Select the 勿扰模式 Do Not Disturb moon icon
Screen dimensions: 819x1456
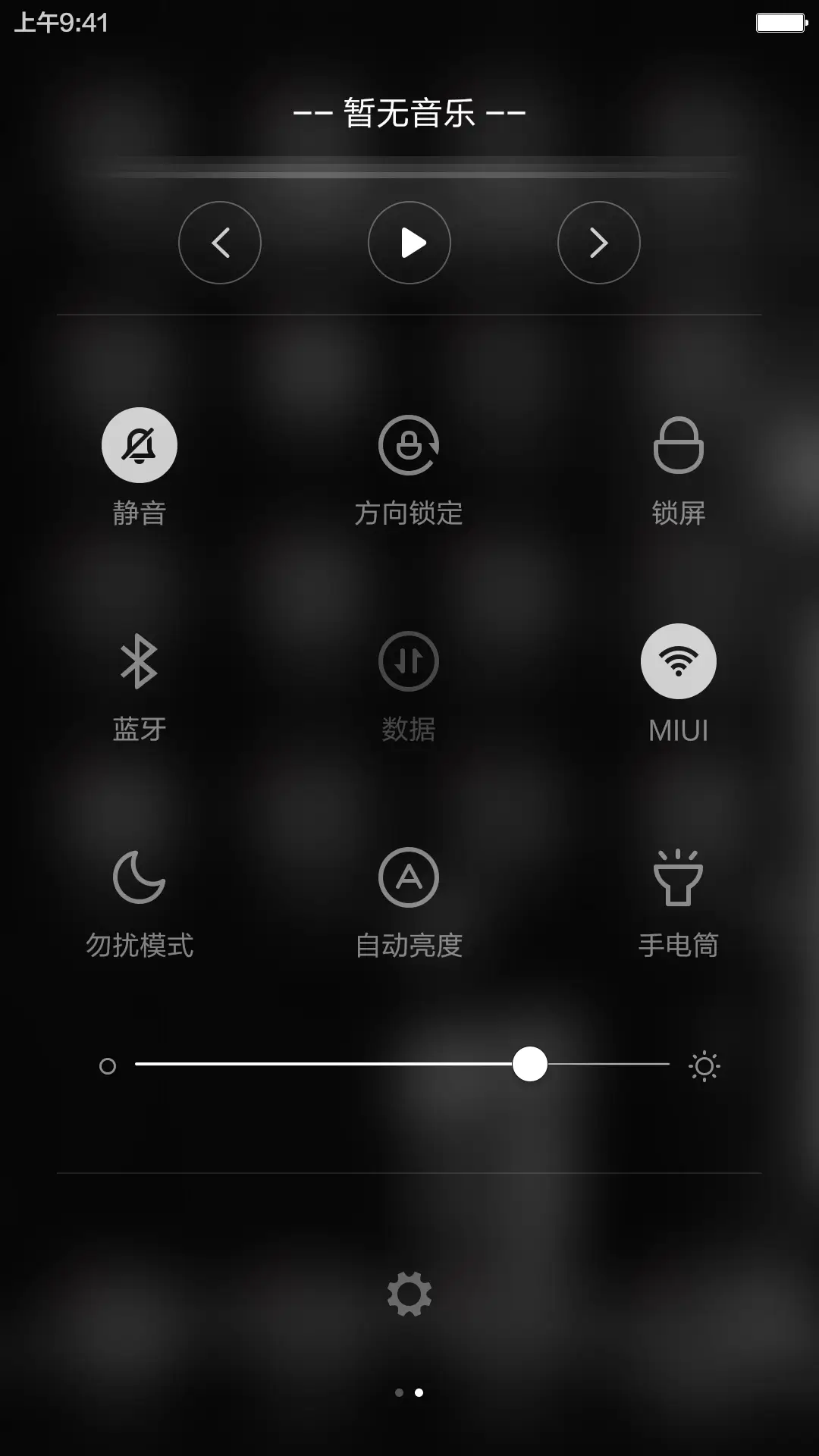140,877
